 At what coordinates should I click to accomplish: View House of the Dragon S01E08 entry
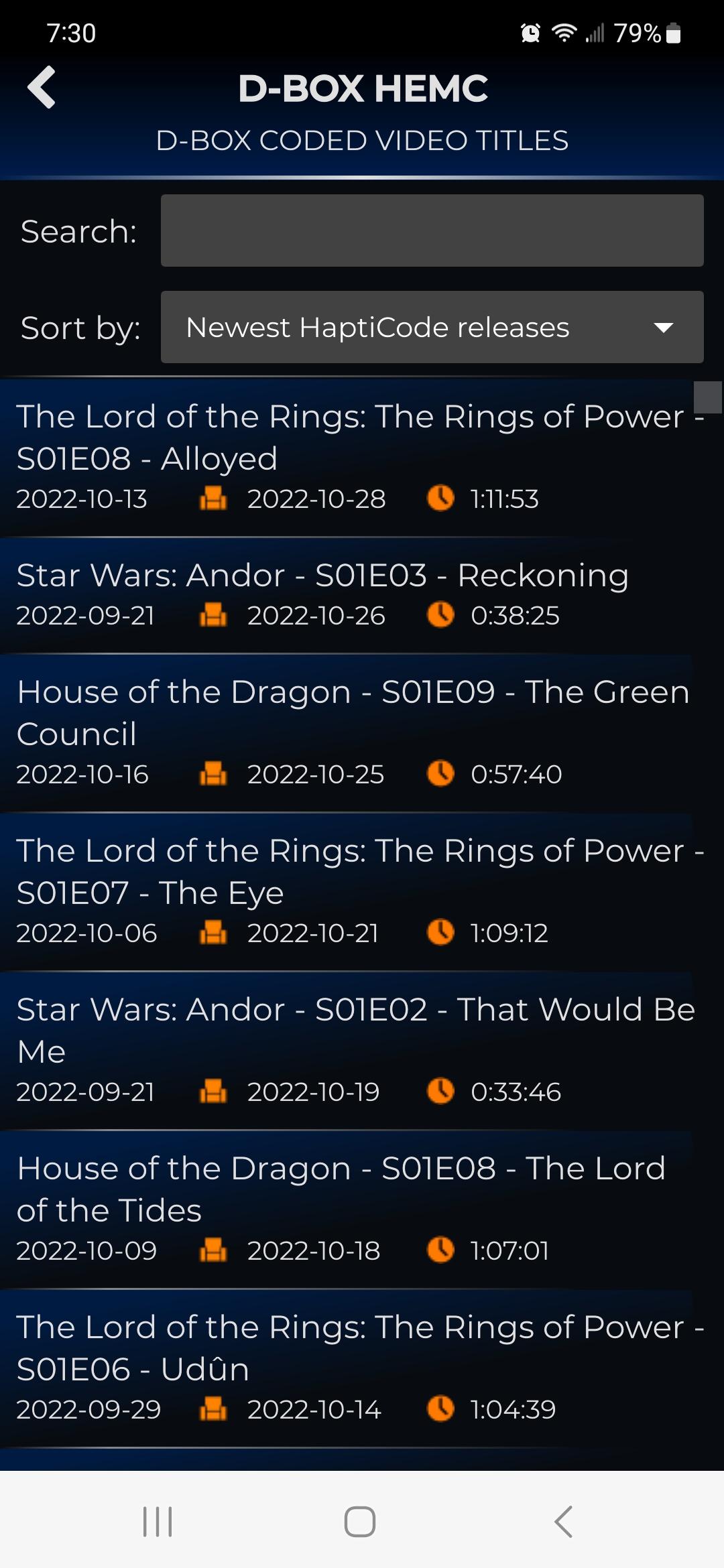tap(347, 1210)
